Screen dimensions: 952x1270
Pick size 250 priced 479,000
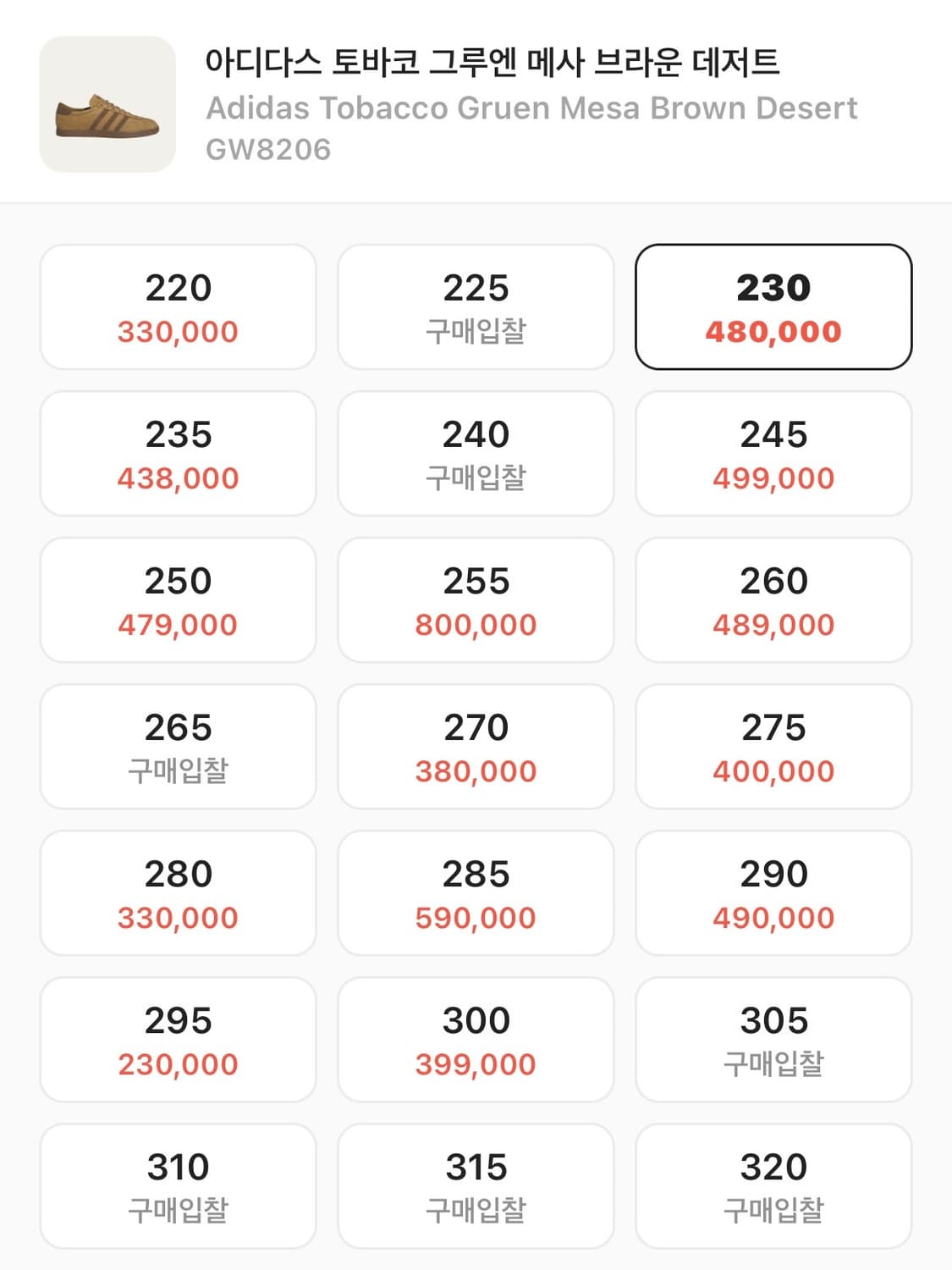click(177, 599)
